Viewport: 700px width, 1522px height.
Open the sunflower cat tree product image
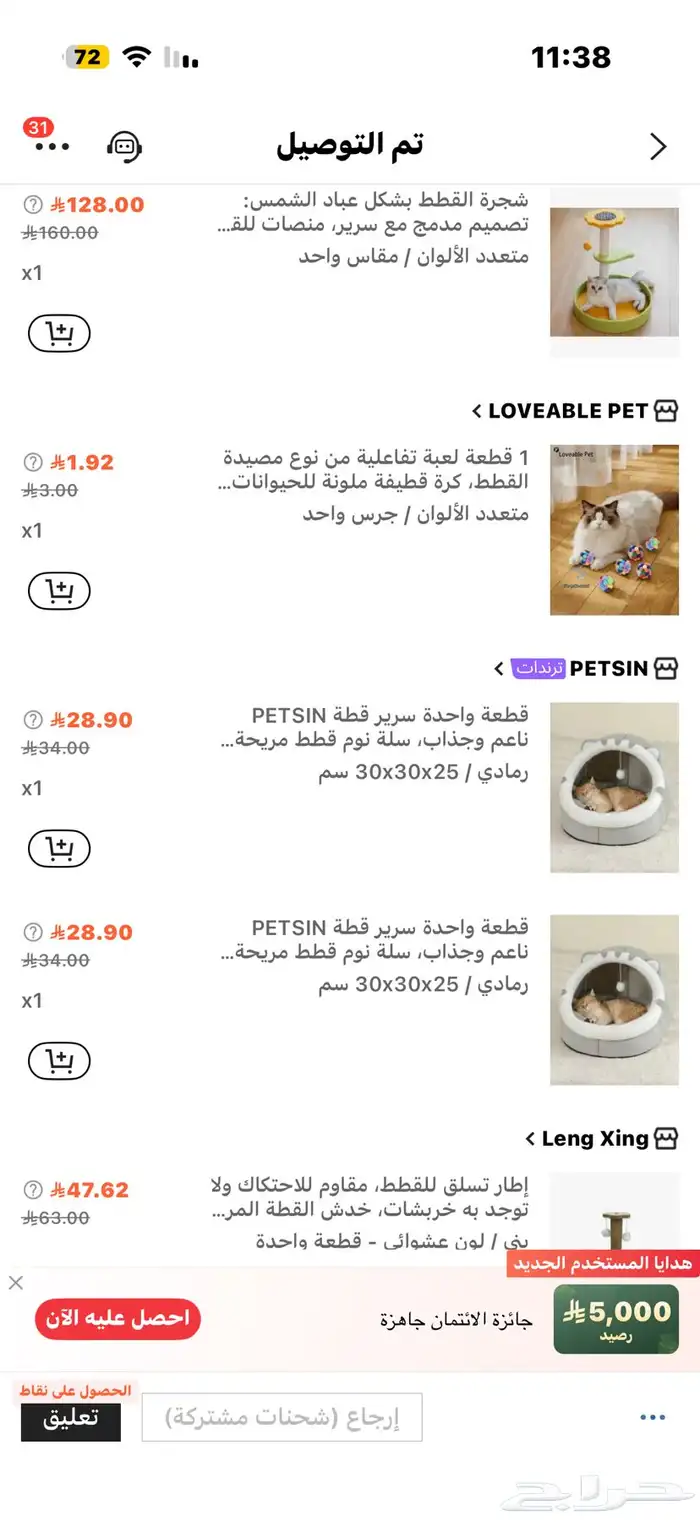[x=614, y=272]
